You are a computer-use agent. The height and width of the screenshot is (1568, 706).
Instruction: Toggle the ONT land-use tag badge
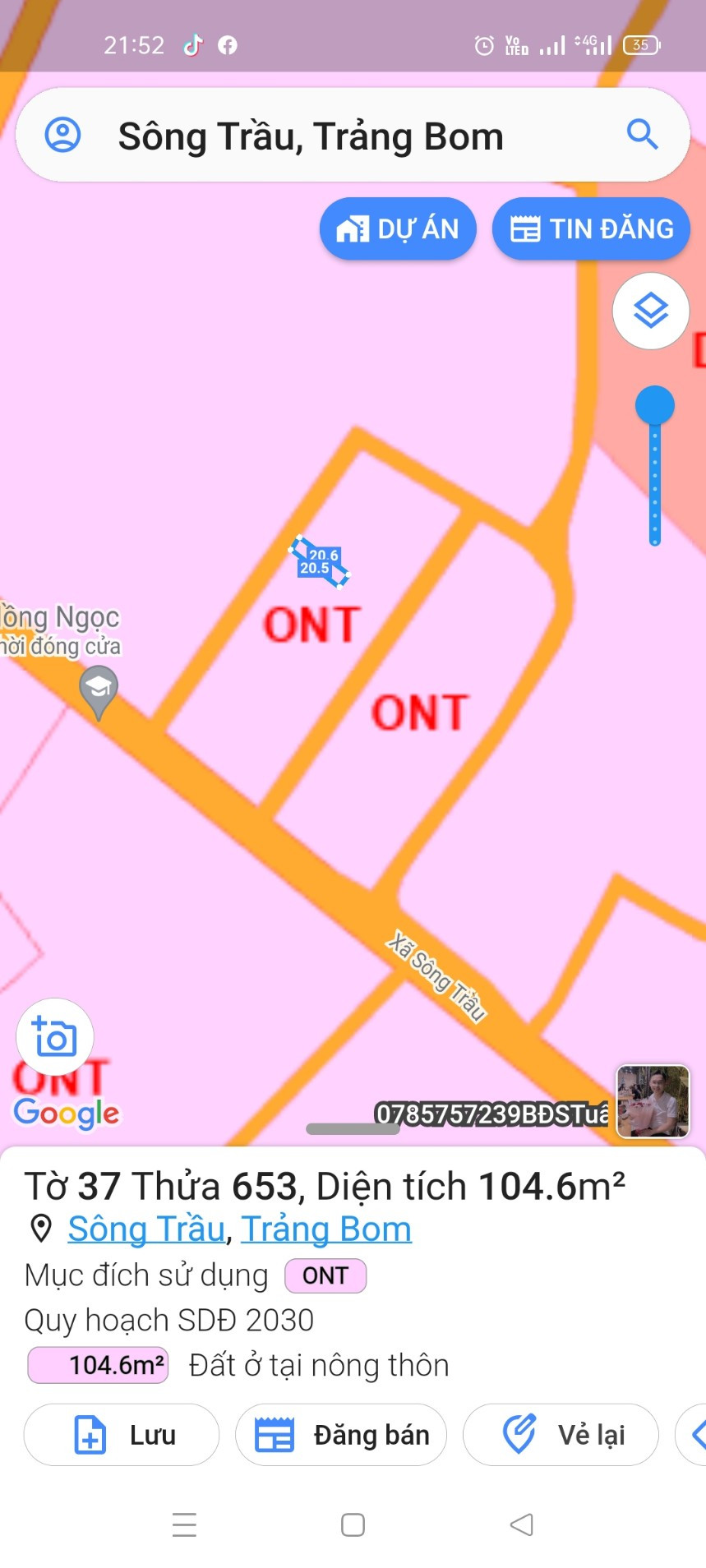[x=325, y=1275]
